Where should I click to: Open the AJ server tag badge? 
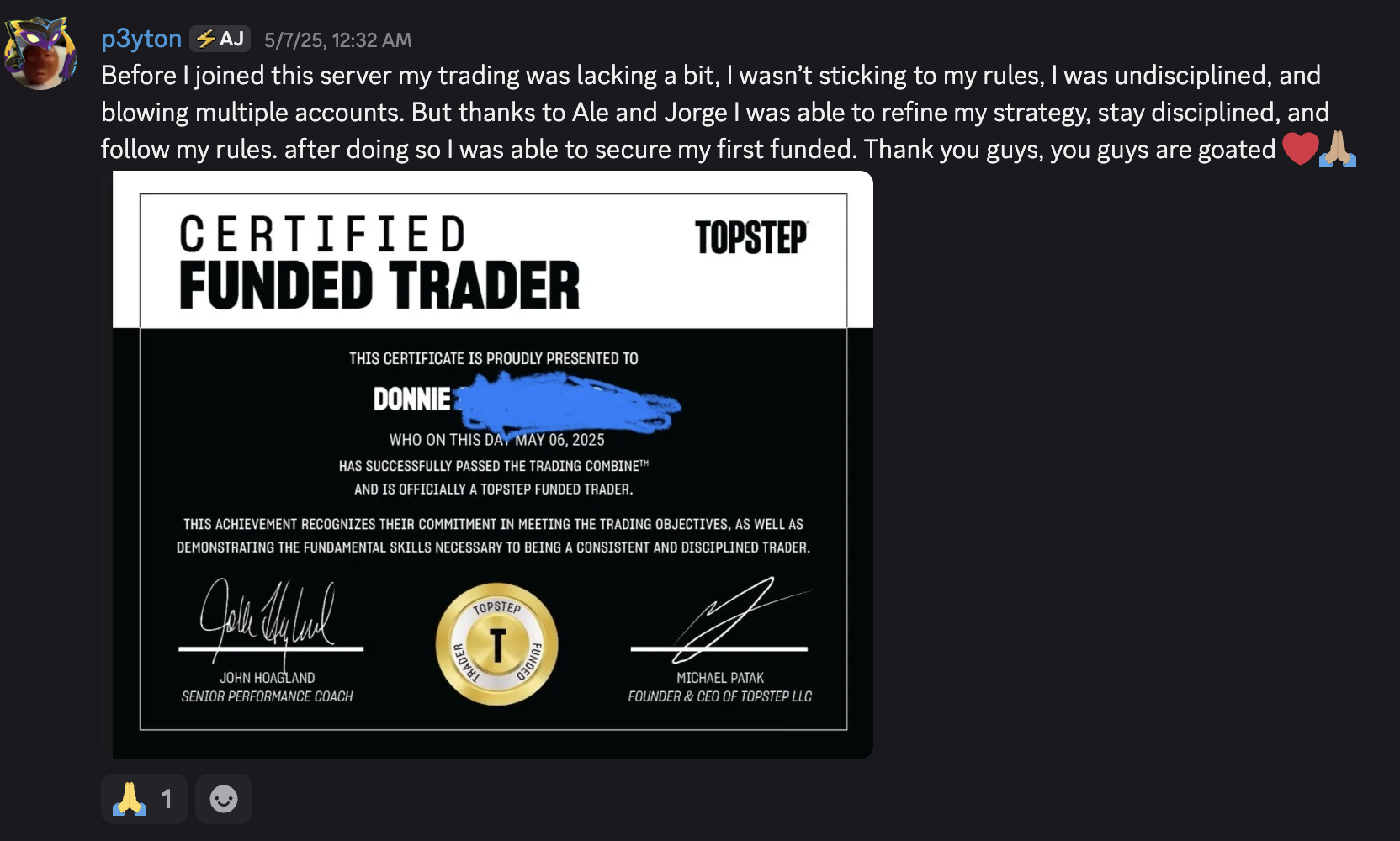point(220,39)
